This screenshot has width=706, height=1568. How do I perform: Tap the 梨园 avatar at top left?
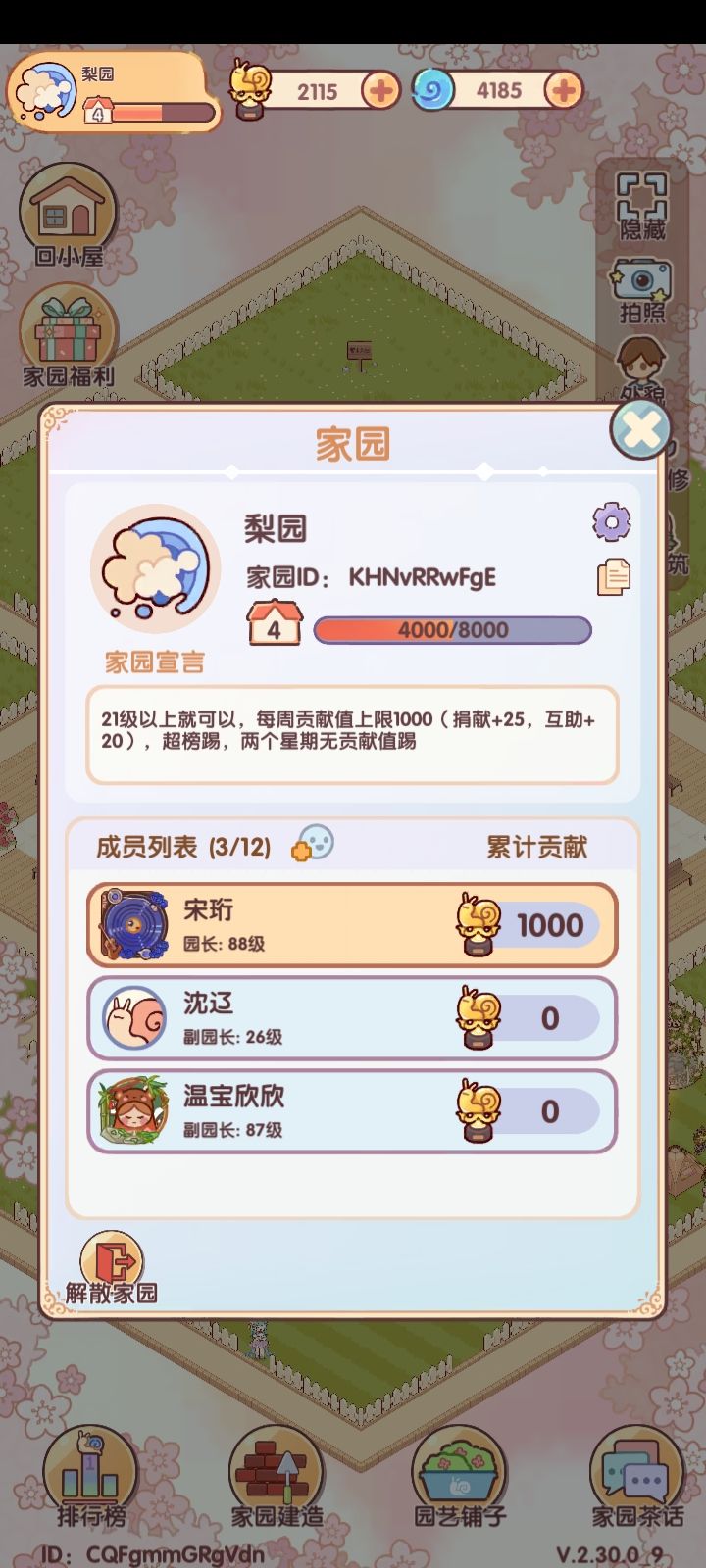pyautogui.click(x=47, y=93)
